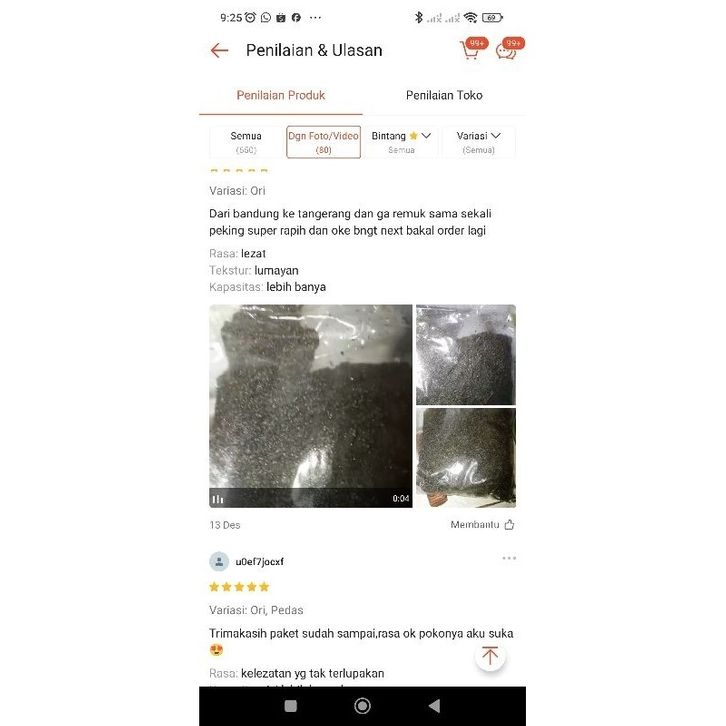
Task: Select the Semua filter chip
Action: pyautogui.click(x=246, y=142)
